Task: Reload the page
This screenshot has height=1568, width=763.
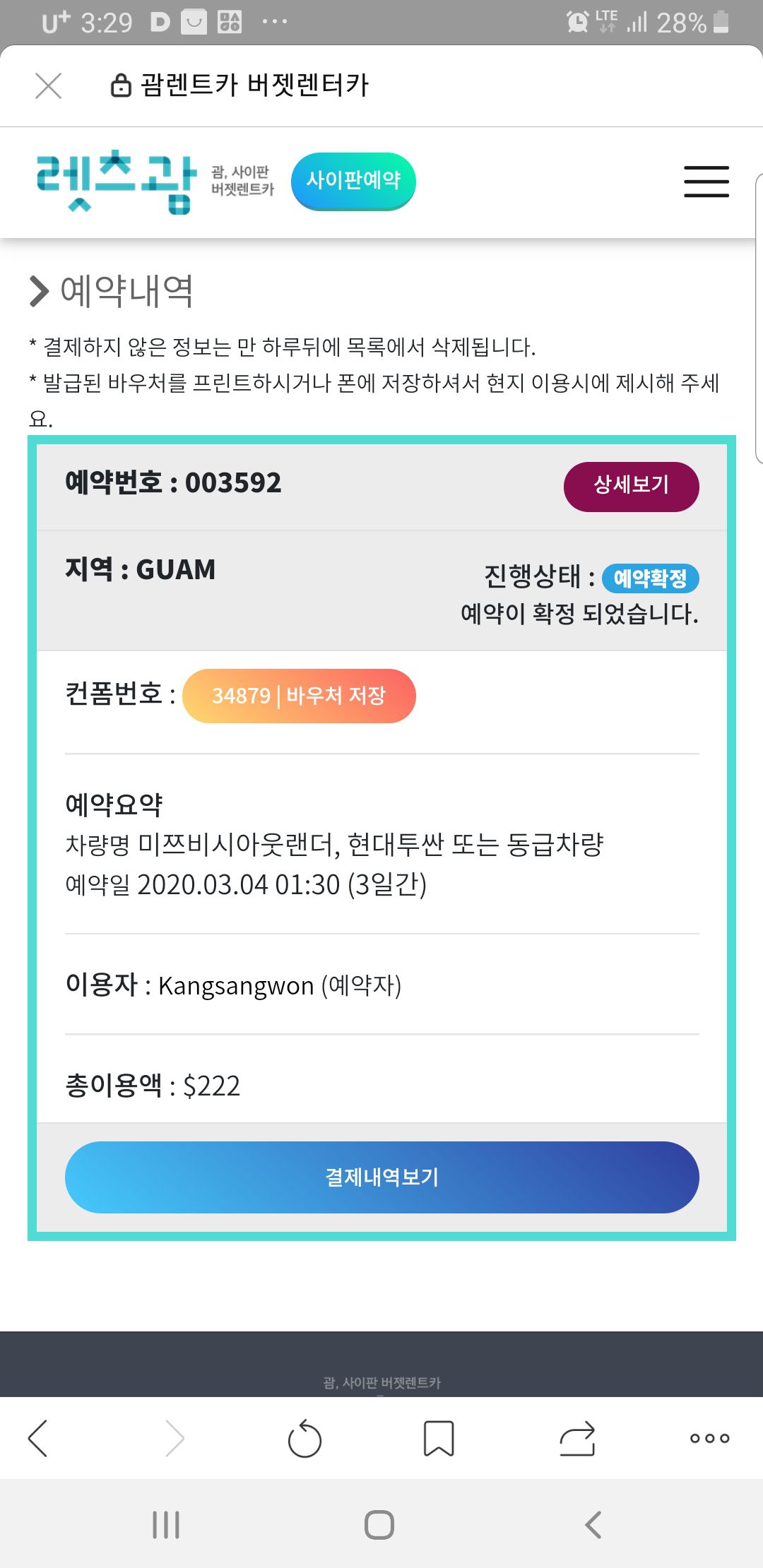Action: [x=304, y=1438]
